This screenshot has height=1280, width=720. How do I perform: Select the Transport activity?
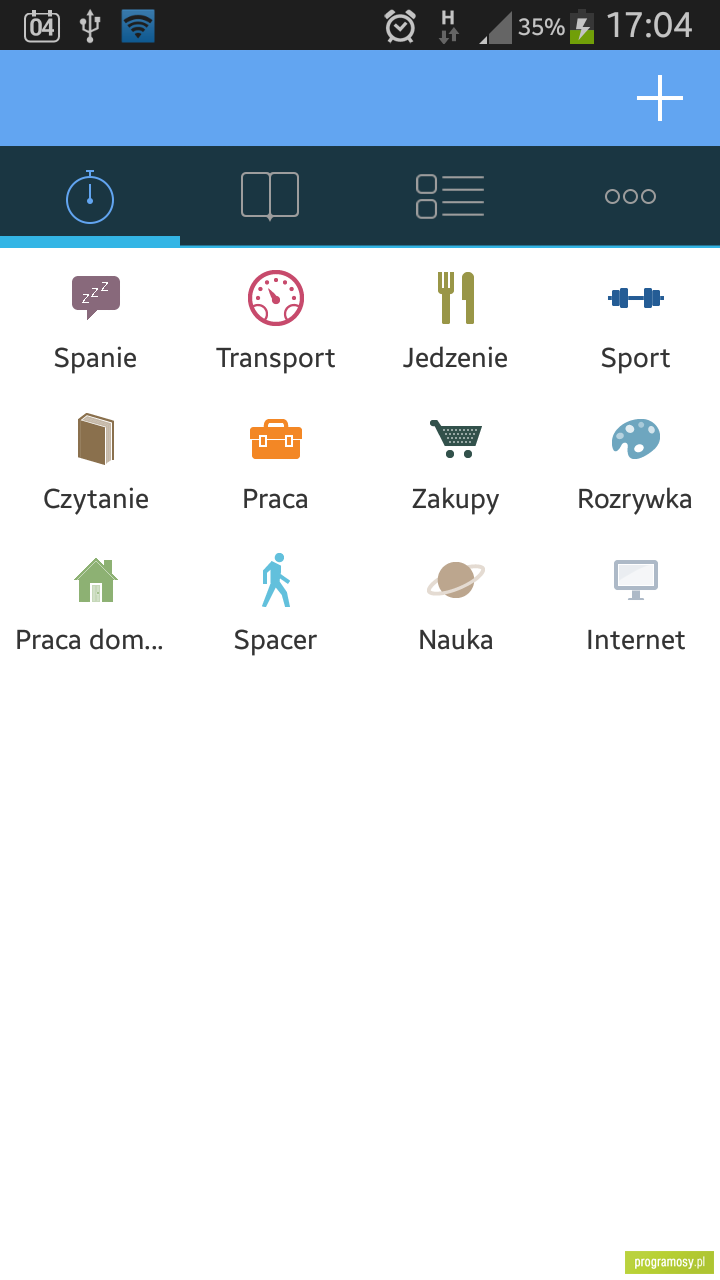276,322
